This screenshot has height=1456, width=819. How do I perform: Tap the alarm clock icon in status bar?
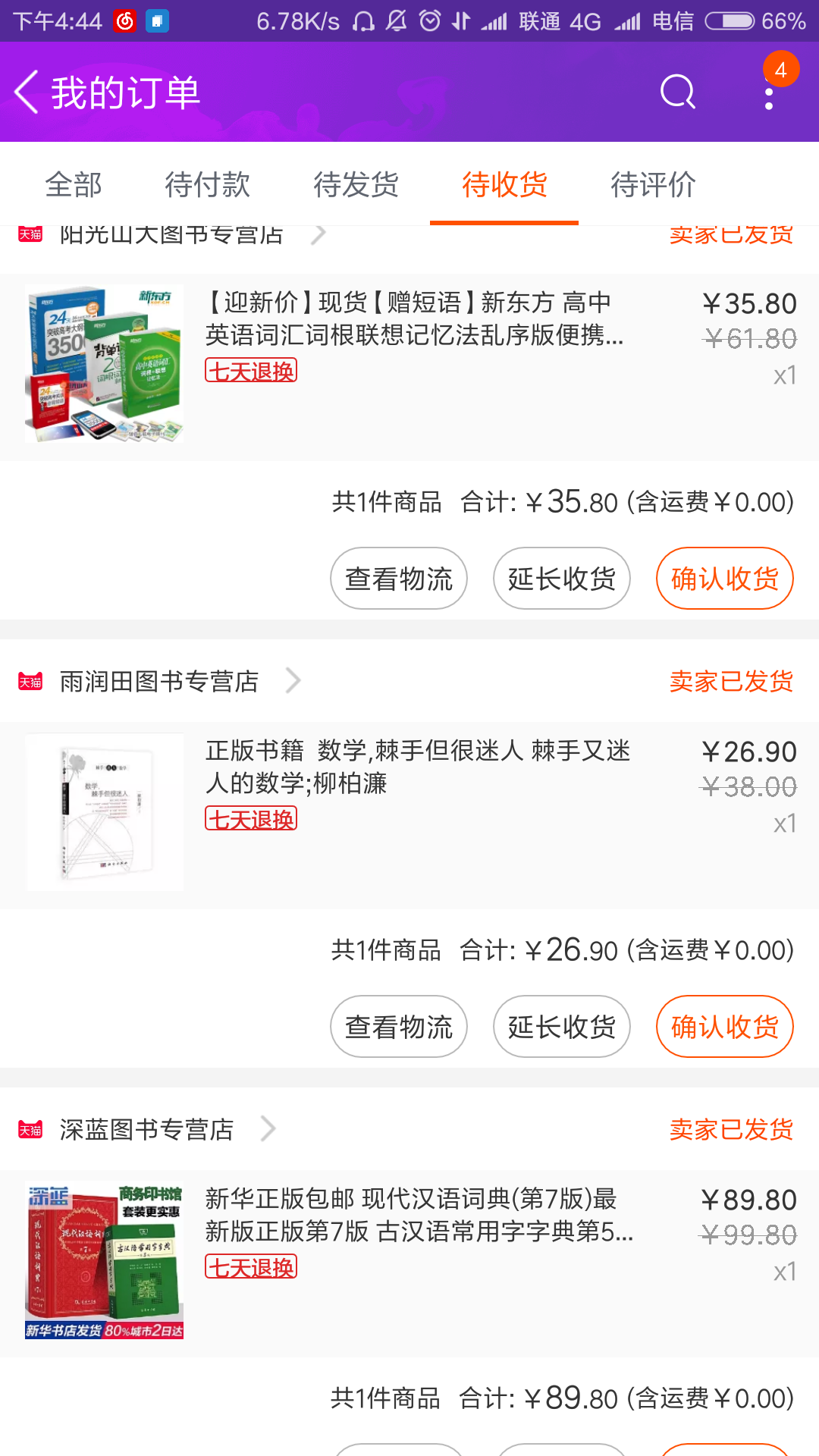[428, 20]
